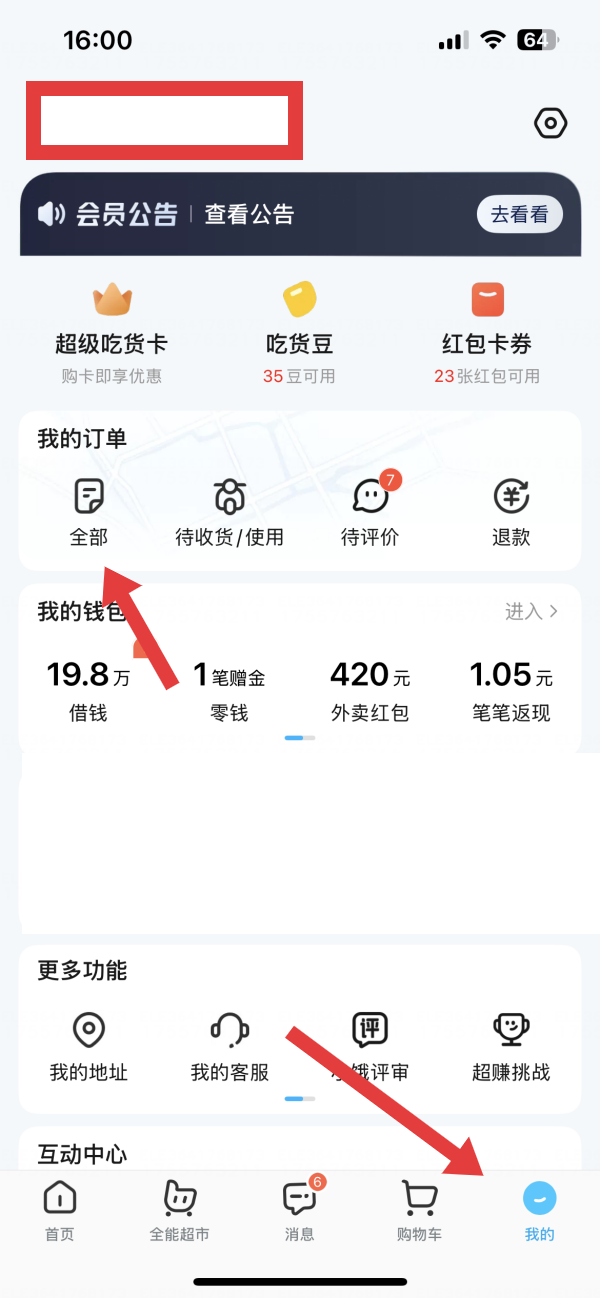Open the settings hexagon icon
Screen dimensions: 600x1298
click(550, 124)
